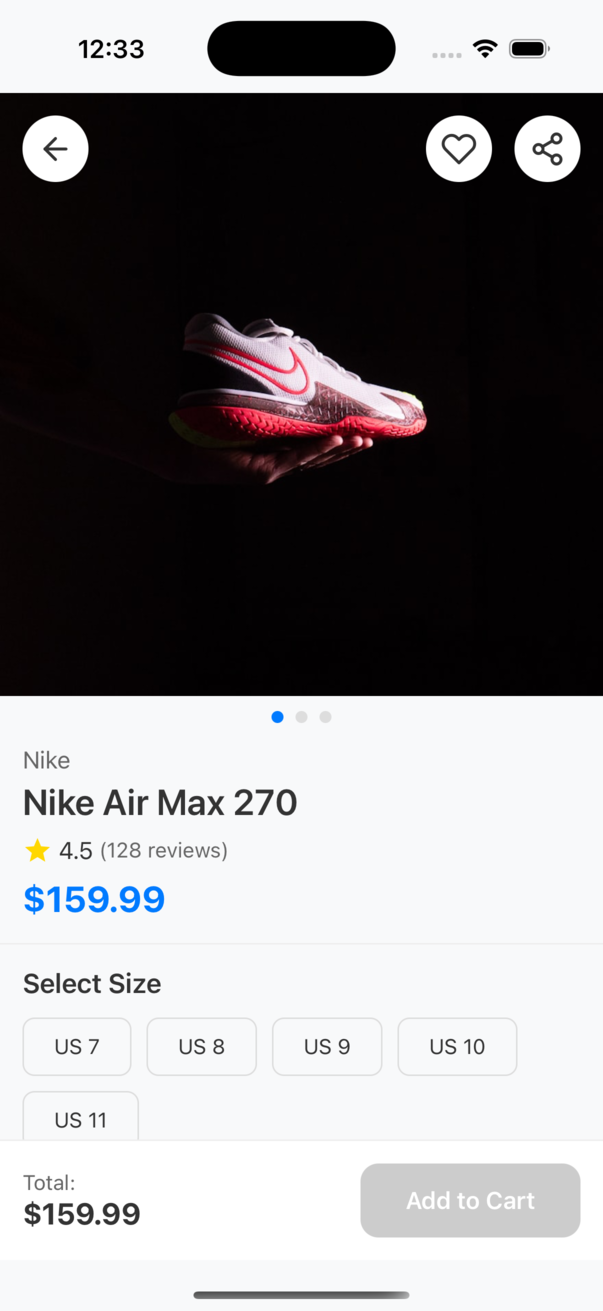Jump to the third image dot

(x=325, y=717)
